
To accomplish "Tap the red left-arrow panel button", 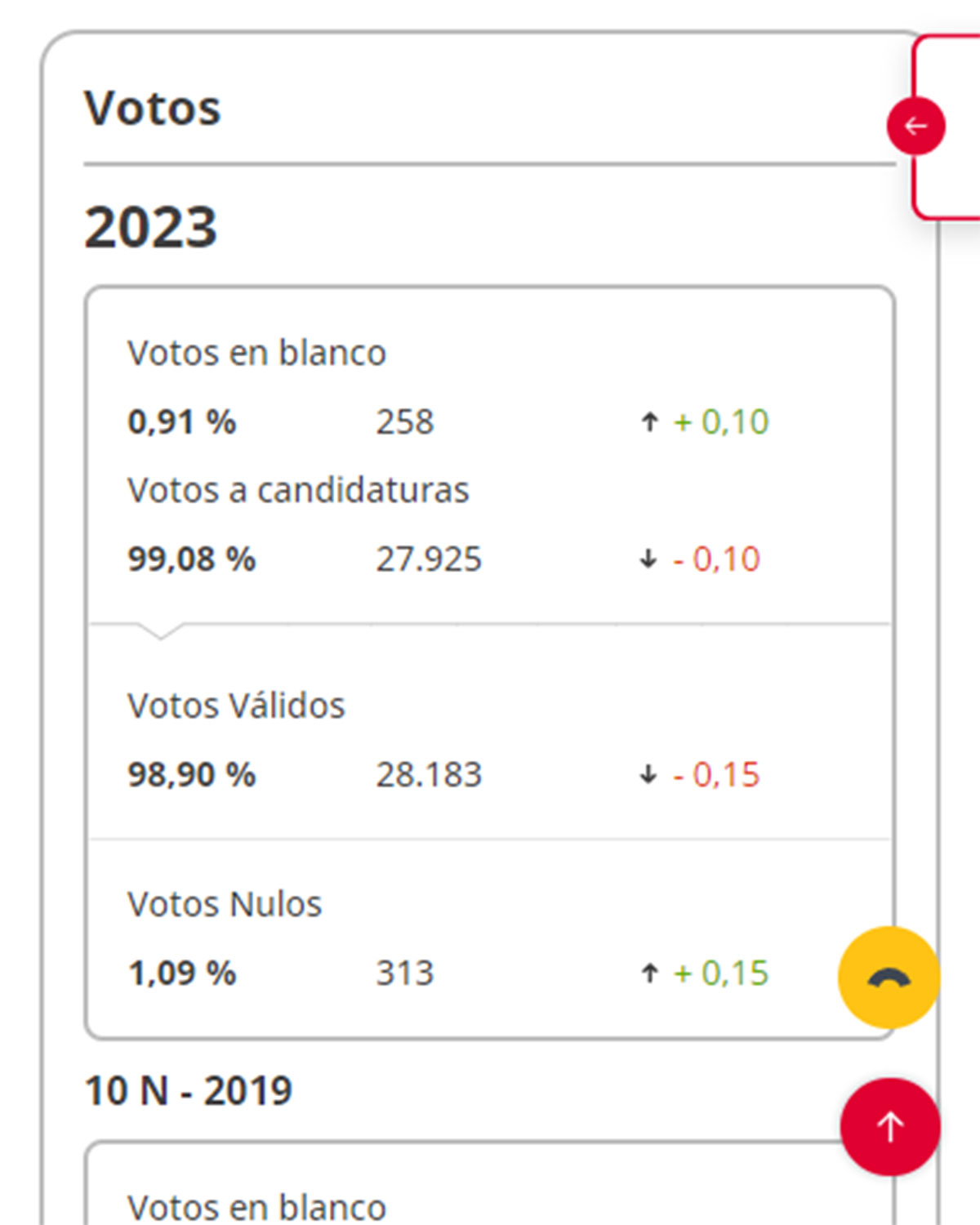I will pos(915,127).
